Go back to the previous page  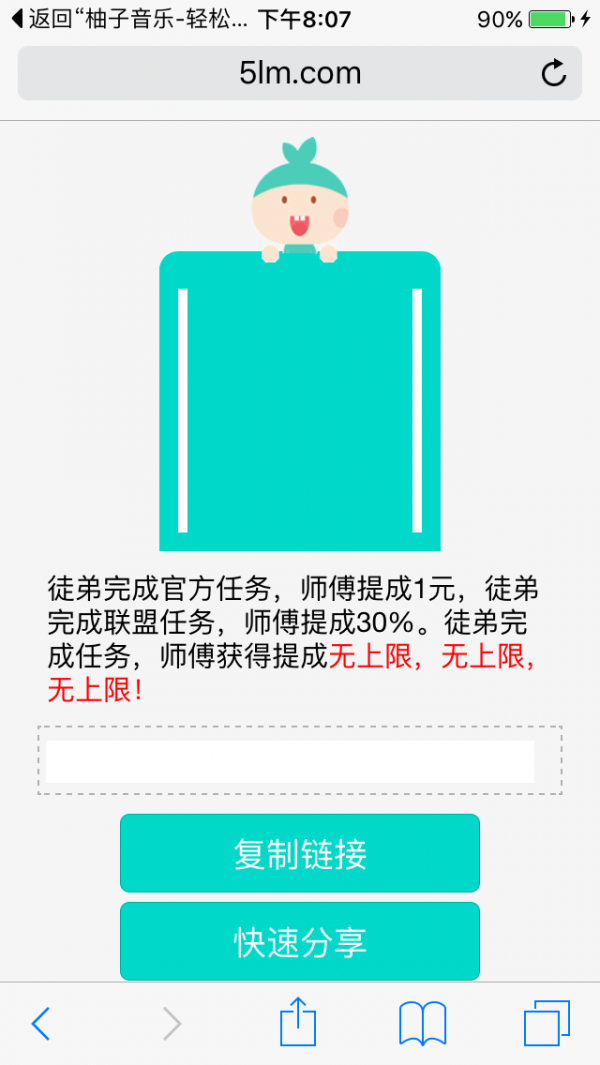[x=41, y=1024]
